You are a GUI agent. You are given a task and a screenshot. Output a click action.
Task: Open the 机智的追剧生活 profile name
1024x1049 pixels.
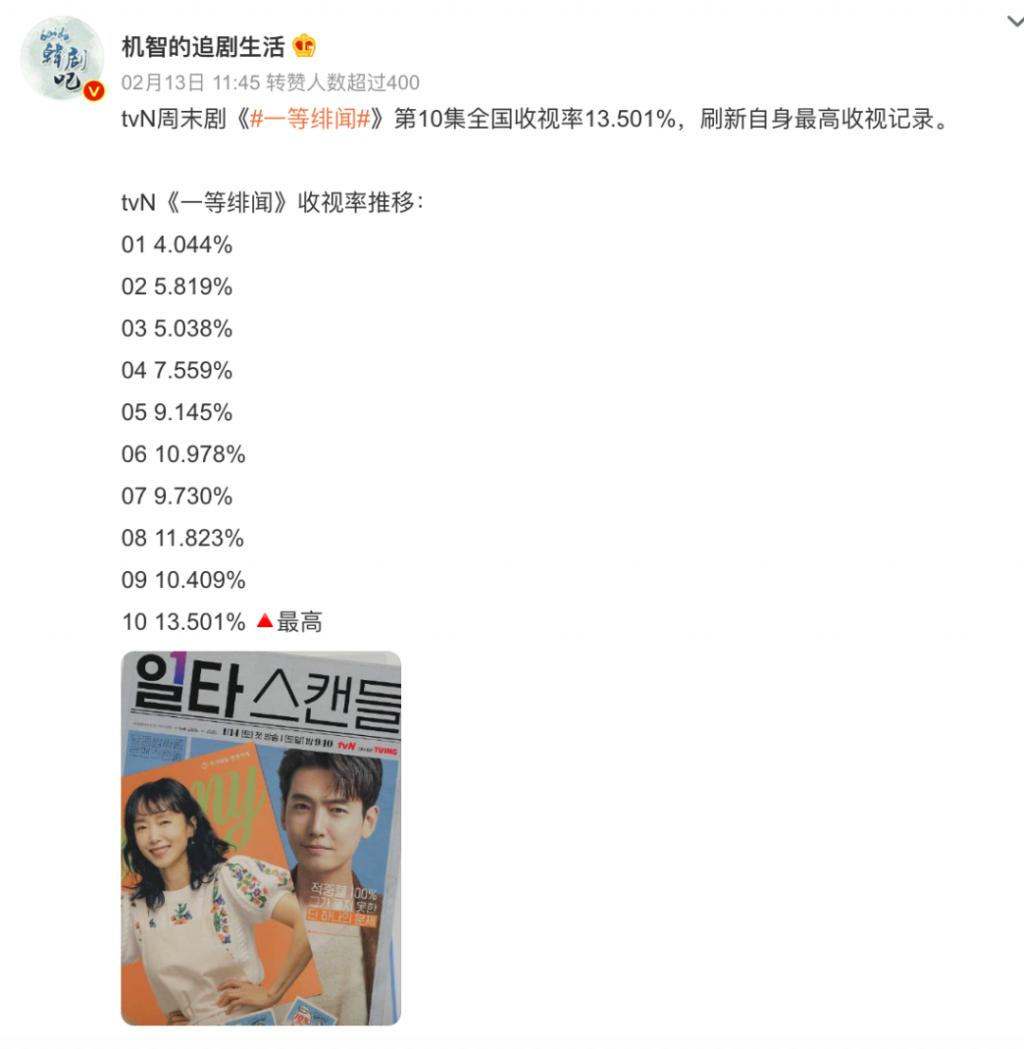click(203, 46)
